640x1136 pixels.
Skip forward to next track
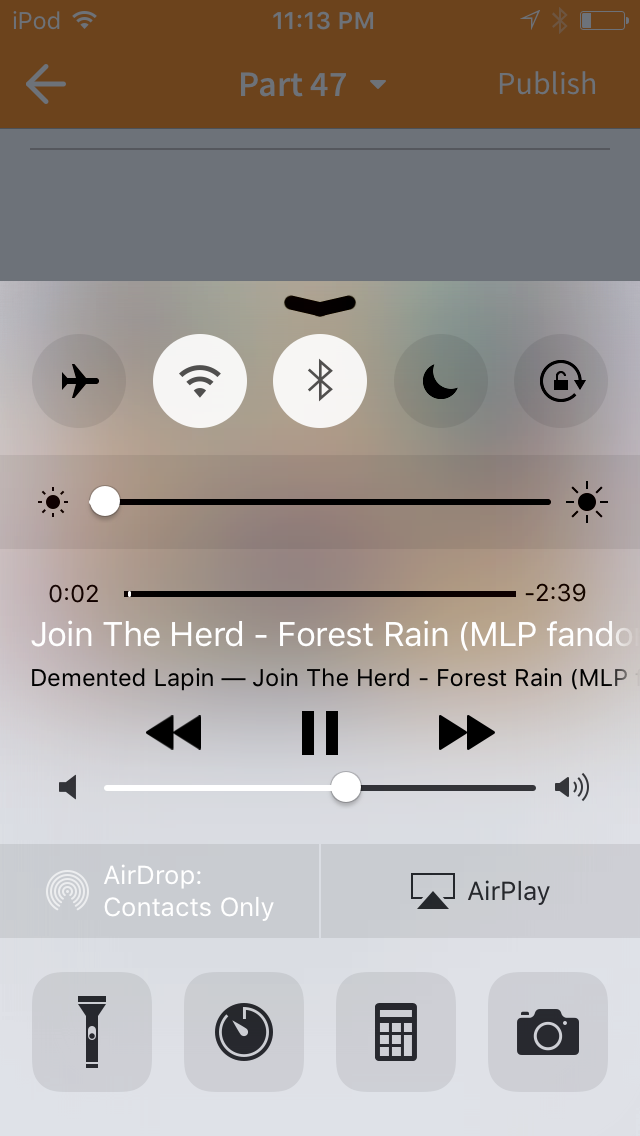click(467, 732)
